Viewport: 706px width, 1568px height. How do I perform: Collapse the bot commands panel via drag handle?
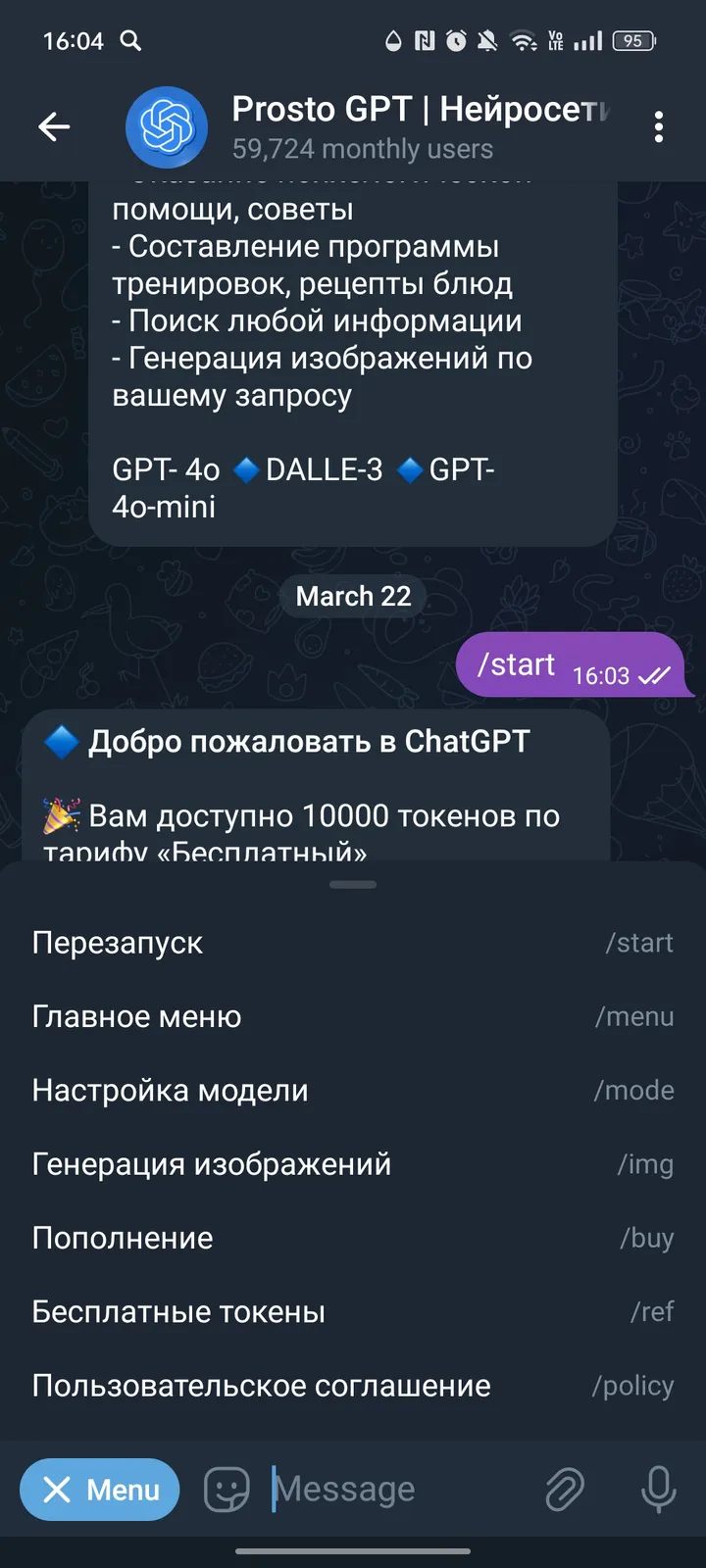(352, 883)
